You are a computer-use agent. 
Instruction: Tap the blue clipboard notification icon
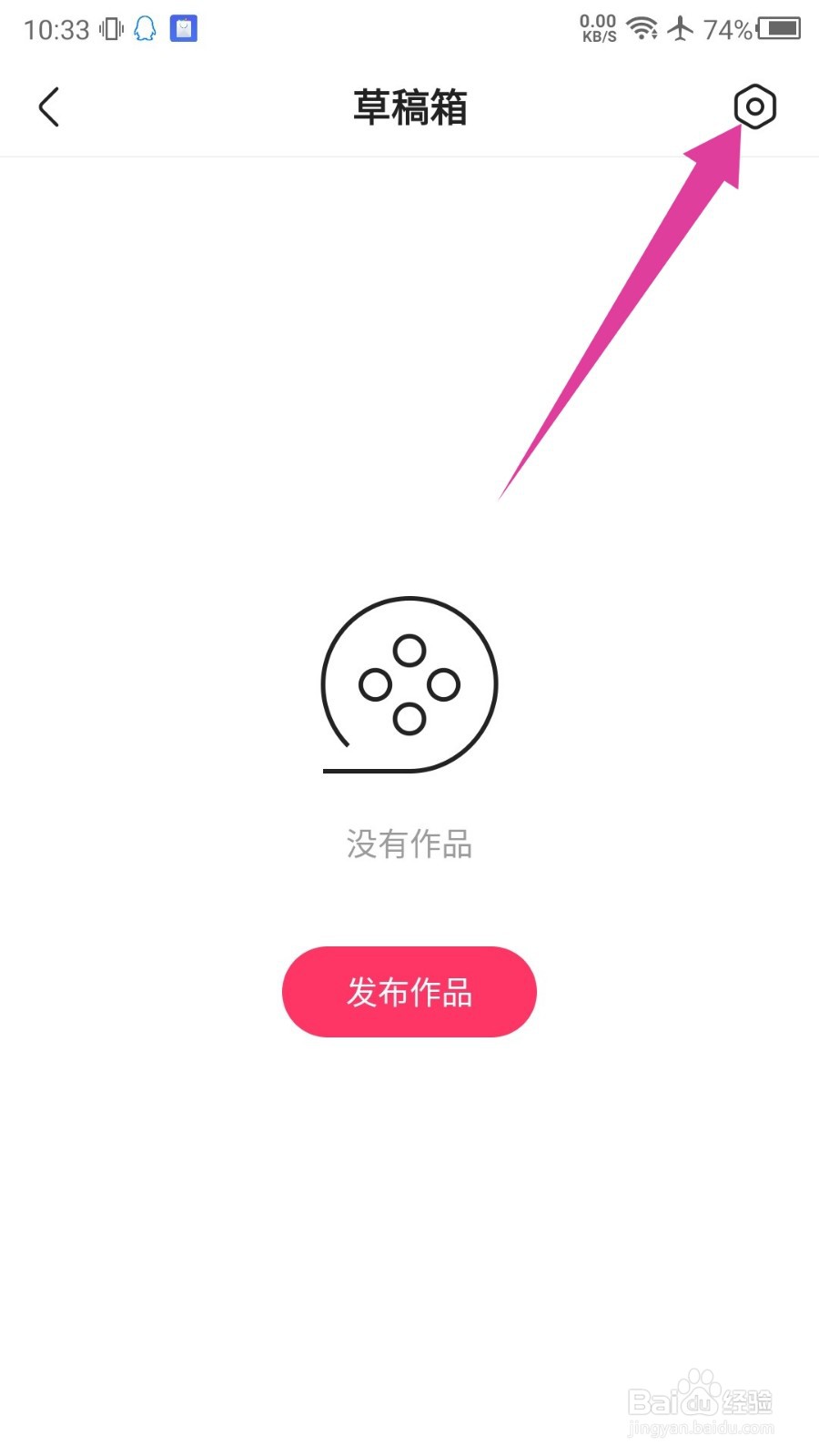click(x=186, y=27)
